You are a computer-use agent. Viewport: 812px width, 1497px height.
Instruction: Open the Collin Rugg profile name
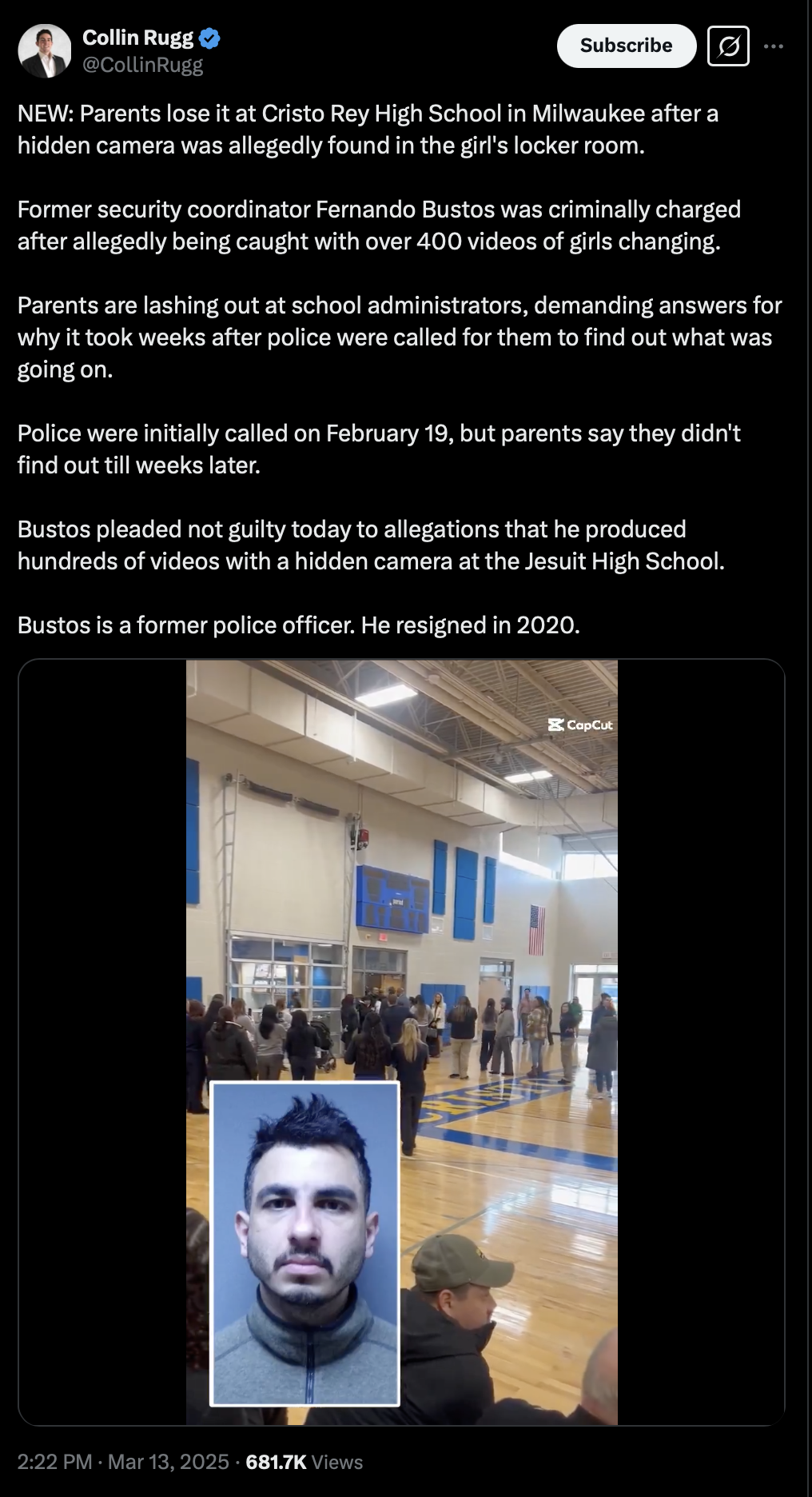(x=138, y=38)
